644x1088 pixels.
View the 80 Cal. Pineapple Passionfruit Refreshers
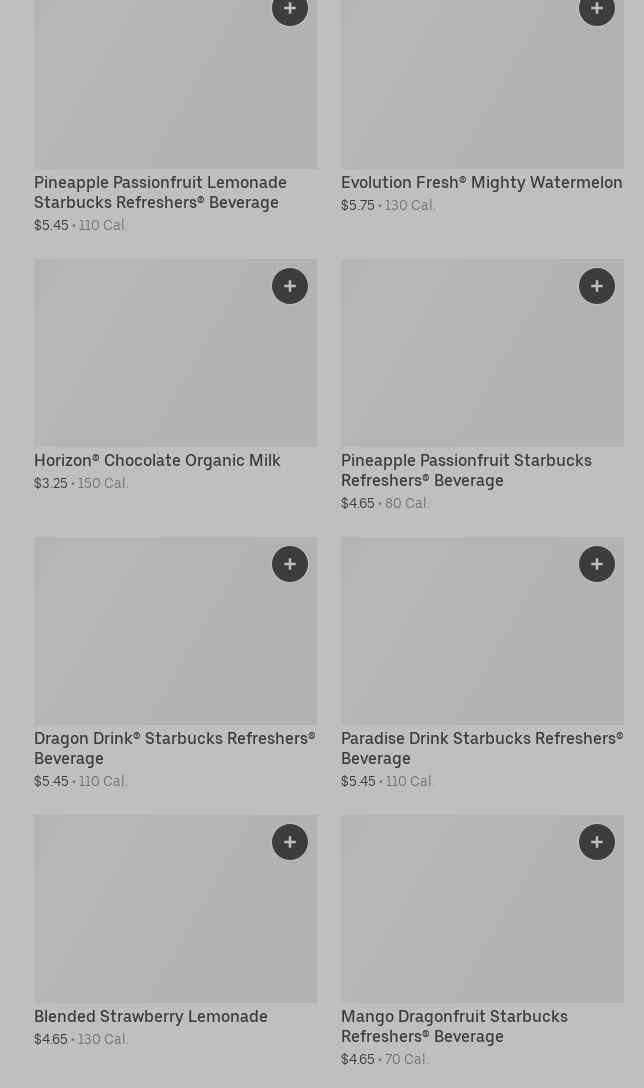point(466,470)
